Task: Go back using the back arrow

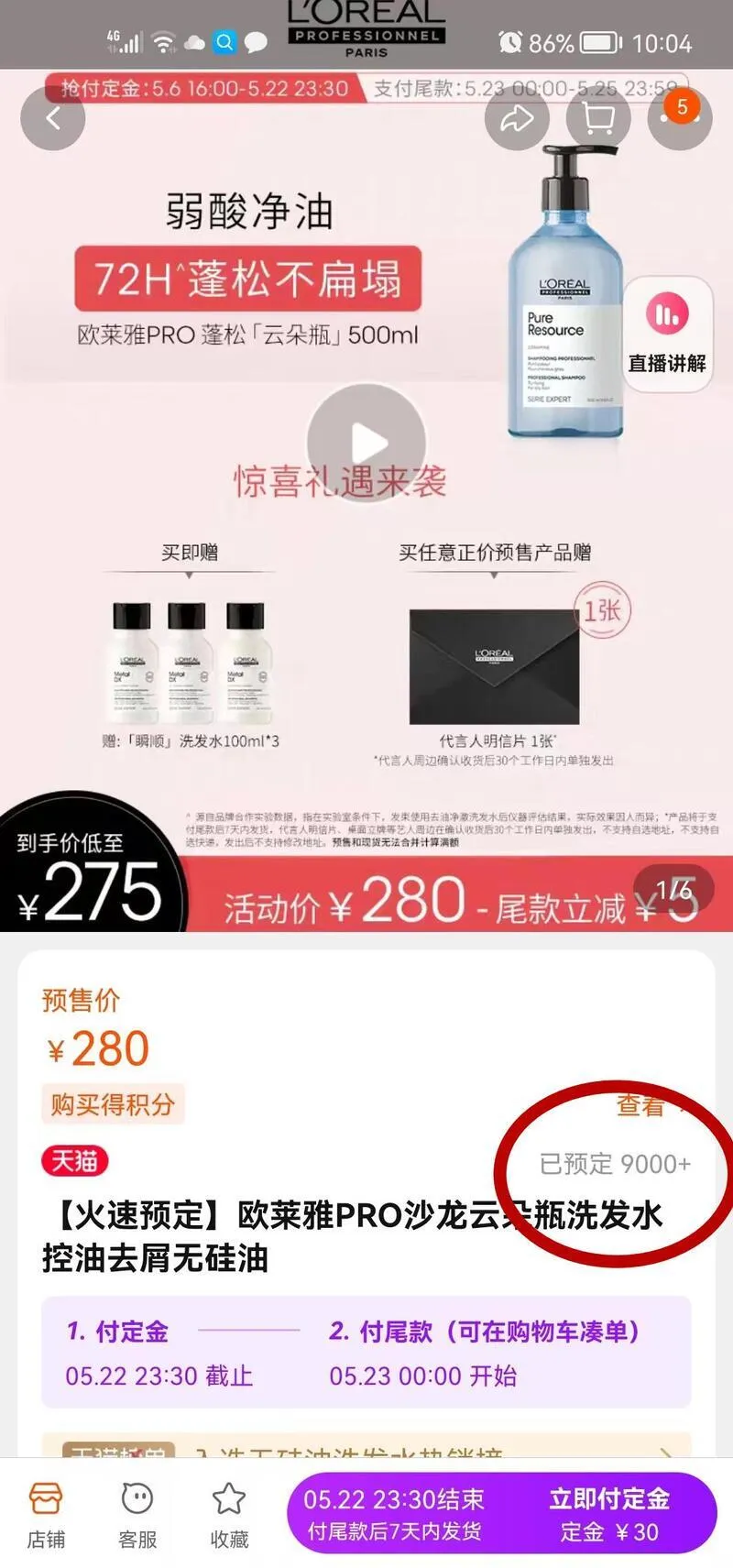Action: click(53, 118)
